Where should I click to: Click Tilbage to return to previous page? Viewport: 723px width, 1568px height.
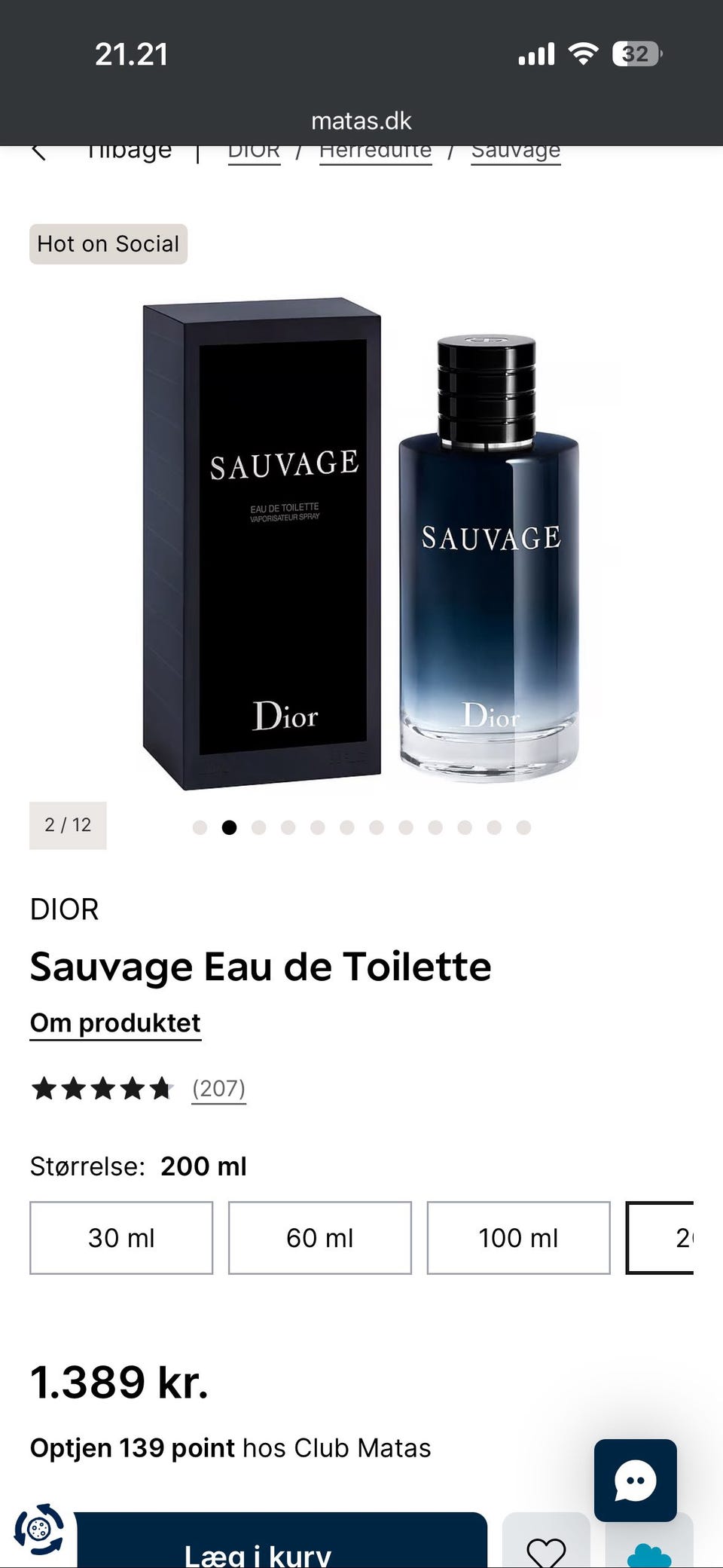[x=128, y=149]
